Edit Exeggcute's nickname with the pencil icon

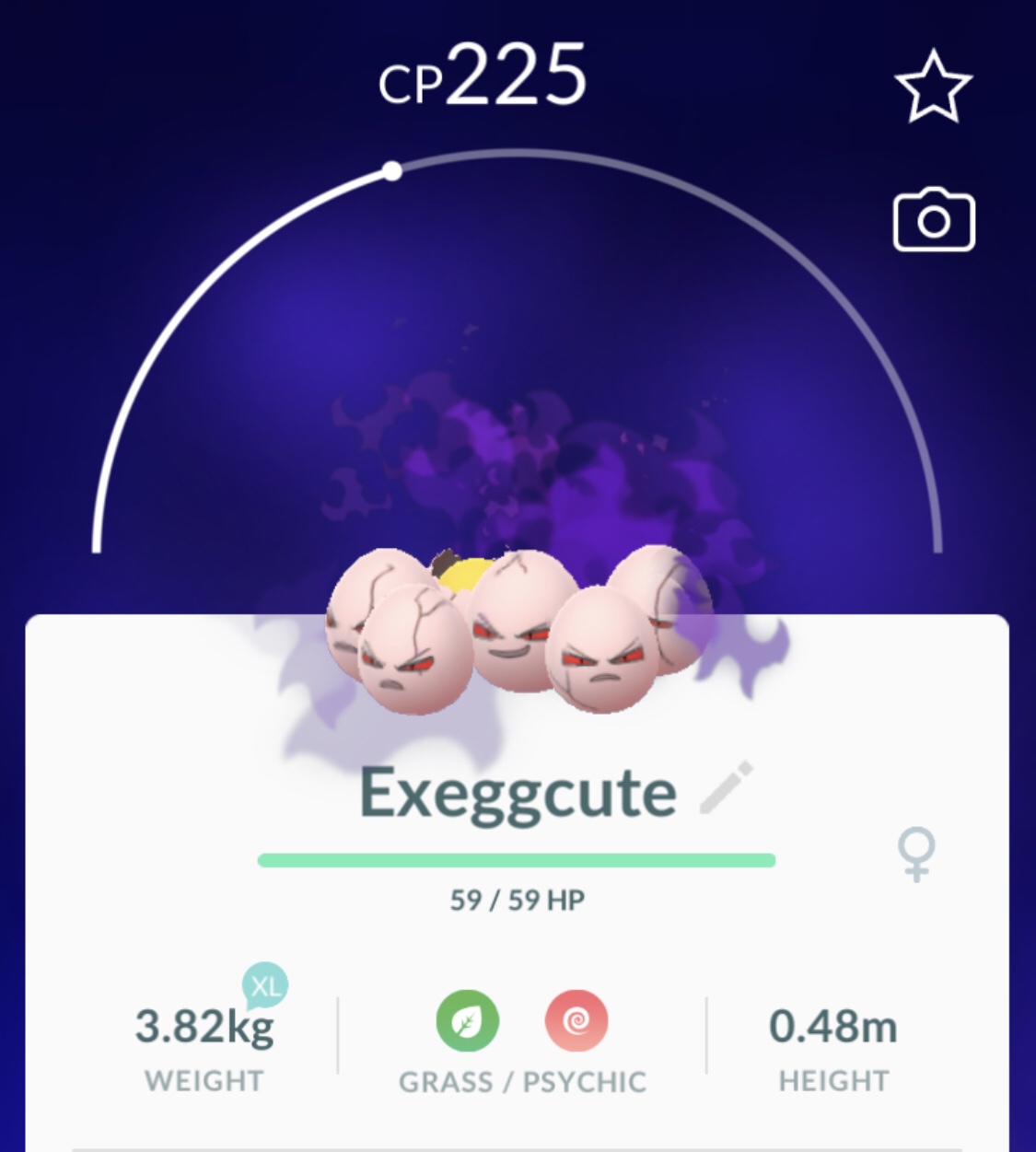click(x=727, y=787)
